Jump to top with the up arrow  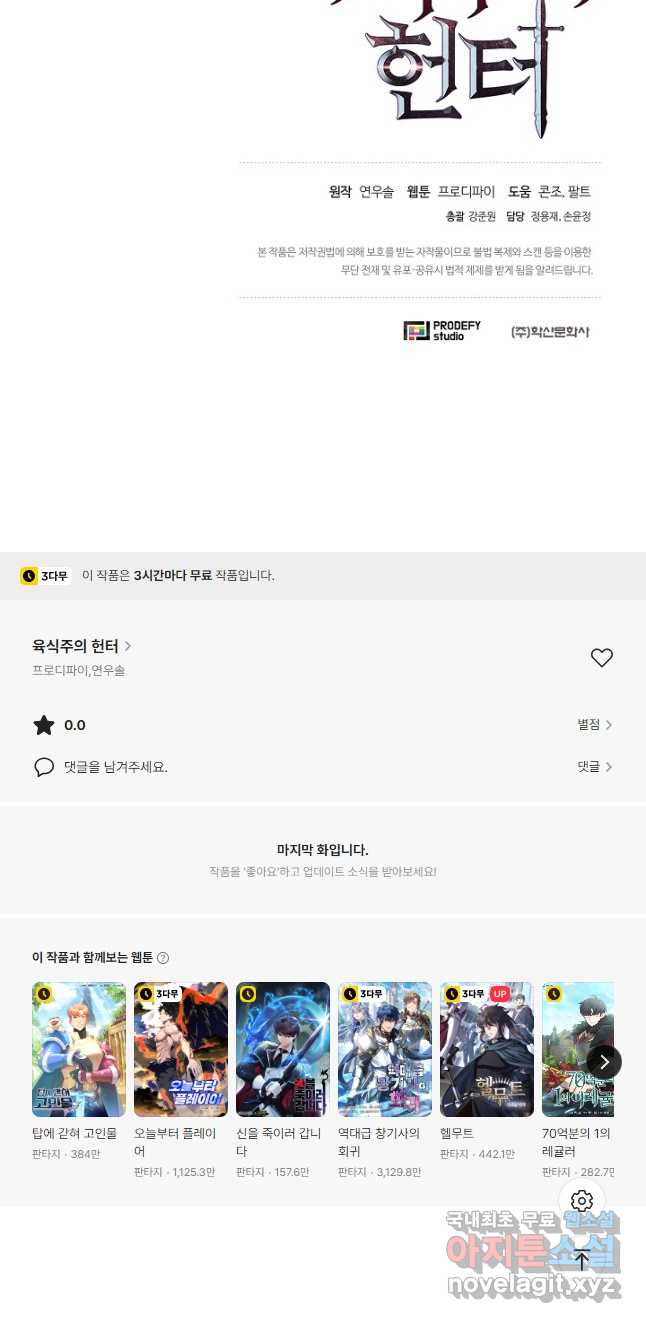pos(582,1260)
